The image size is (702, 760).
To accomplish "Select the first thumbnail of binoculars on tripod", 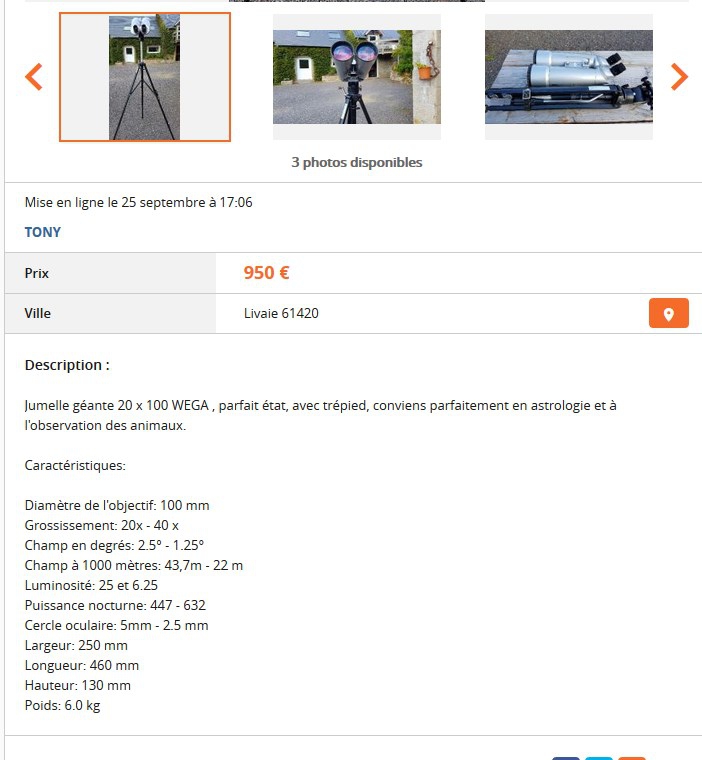I will pyautogui.click(x=145, y=77).
